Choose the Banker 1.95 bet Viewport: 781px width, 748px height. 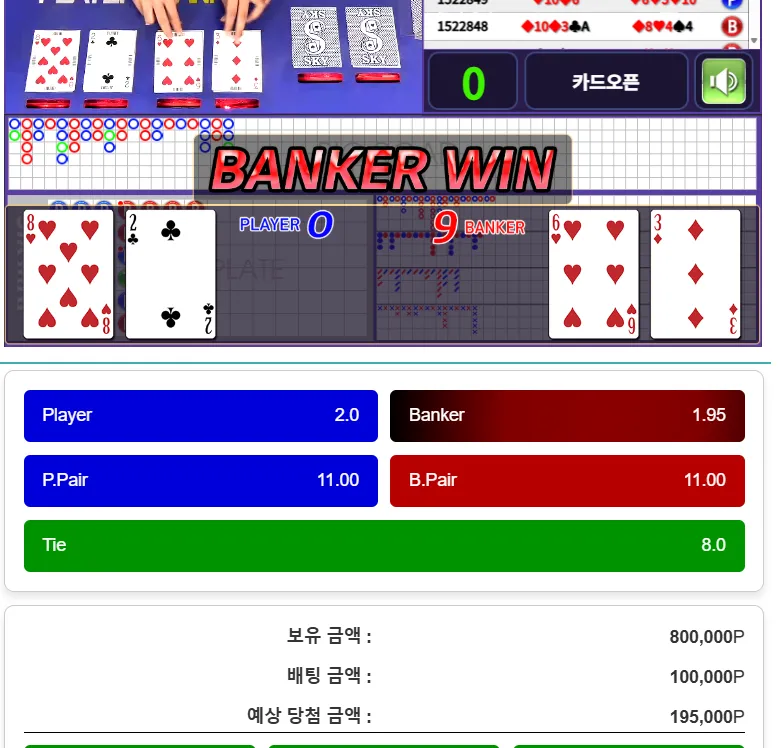pyautogui.click(x=567, y=416)
